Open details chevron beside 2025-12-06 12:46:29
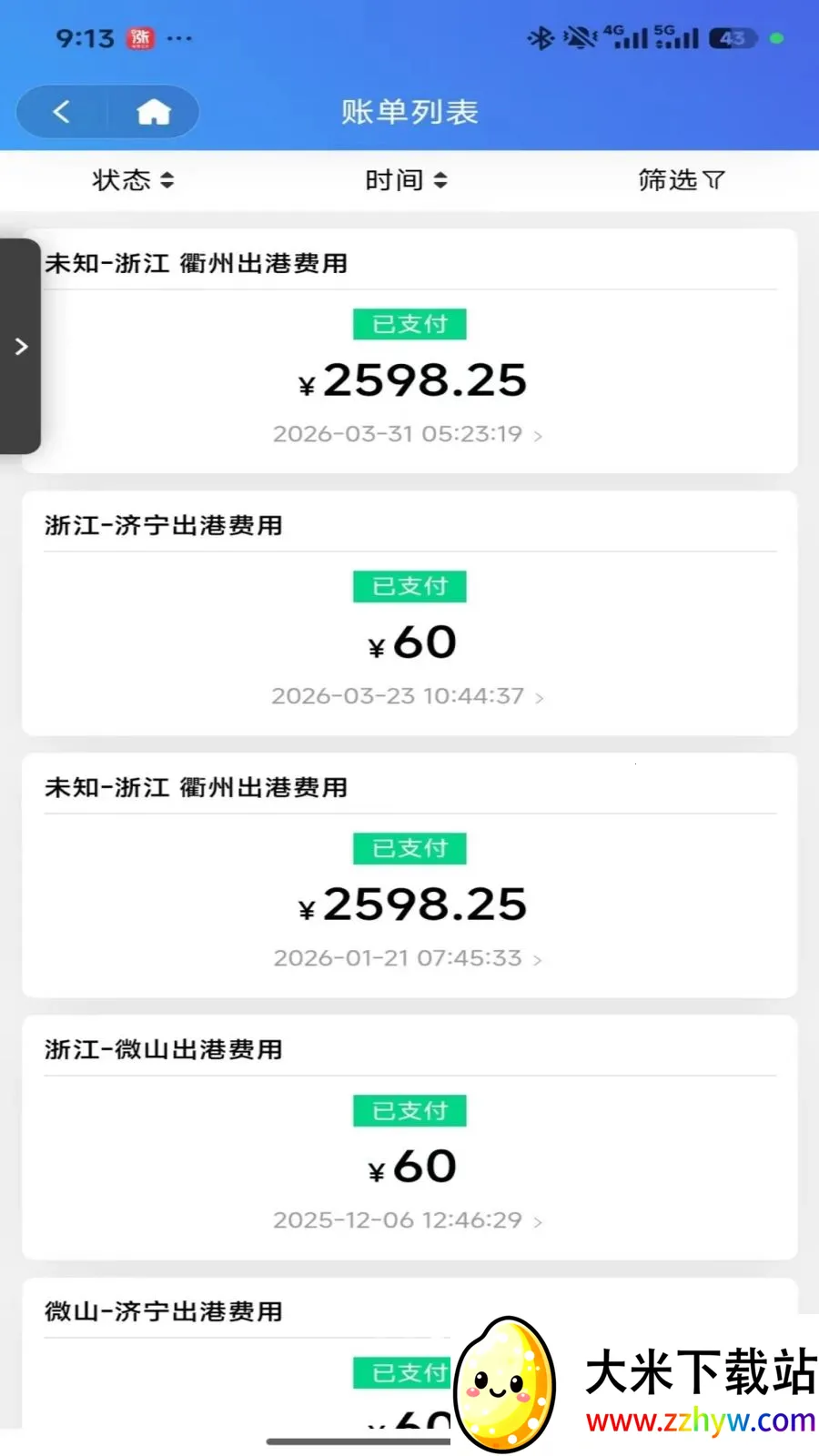Image resolution: width=819 pixels, height=1456 pixels. [539, 1221]
